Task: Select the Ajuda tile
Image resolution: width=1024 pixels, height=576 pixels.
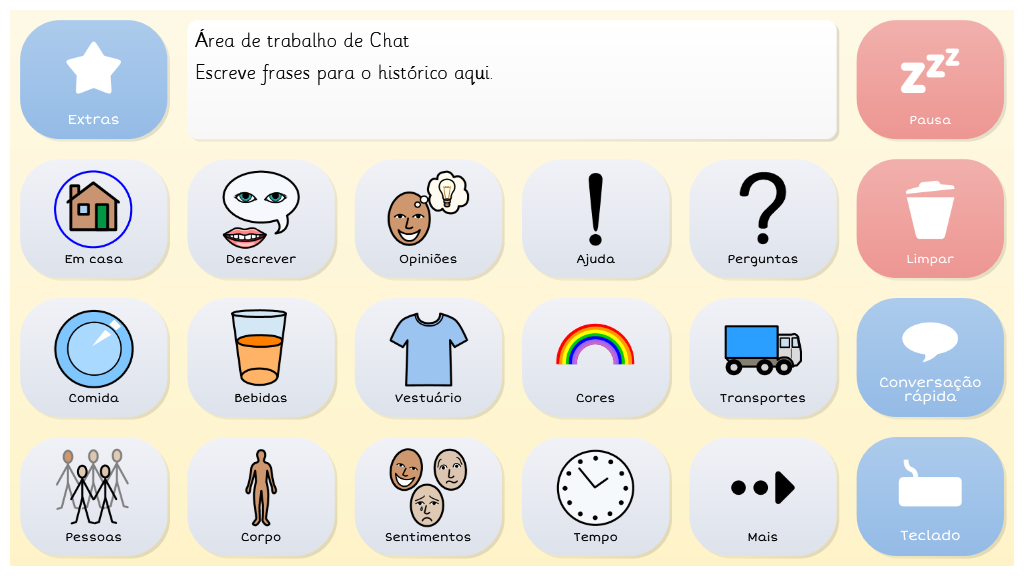Action: click(596, 219)
